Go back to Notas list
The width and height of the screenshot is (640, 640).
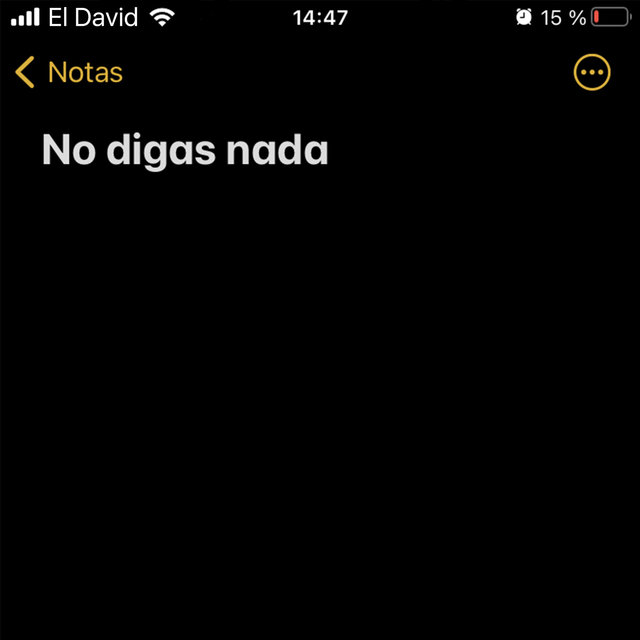pyautogui.click(x=70, y=73)
